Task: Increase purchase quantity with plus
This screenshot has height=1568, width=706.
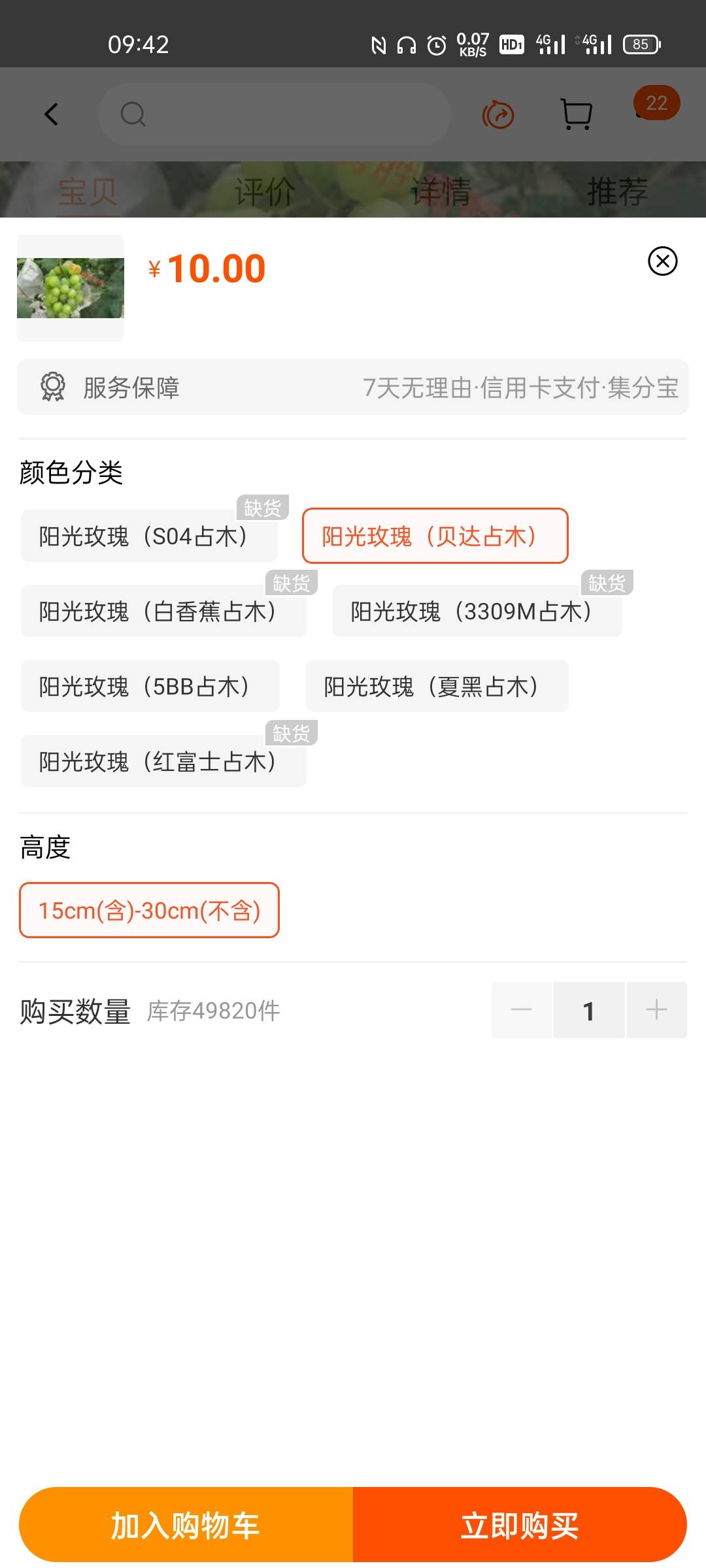Action: (657, 1010)
